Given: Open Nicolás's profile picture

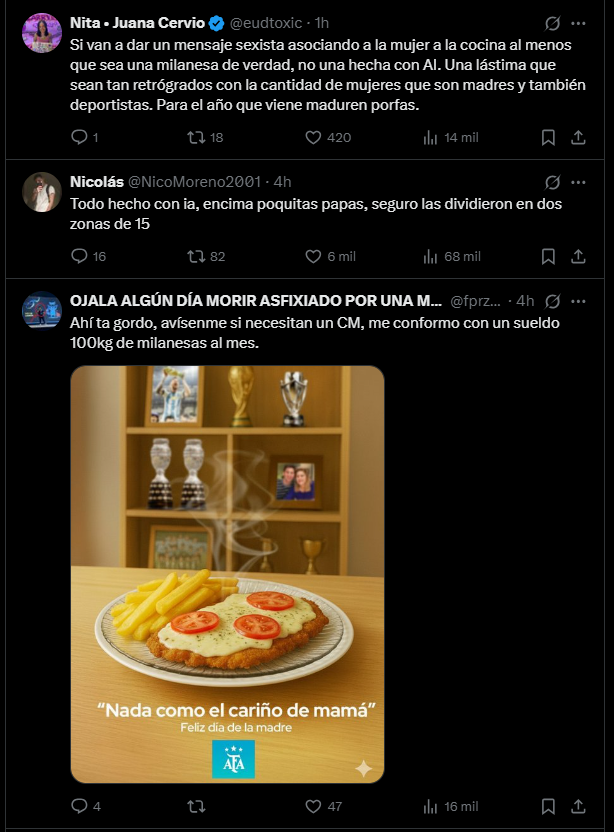Looking at the screenshot, I should (42, 192).
